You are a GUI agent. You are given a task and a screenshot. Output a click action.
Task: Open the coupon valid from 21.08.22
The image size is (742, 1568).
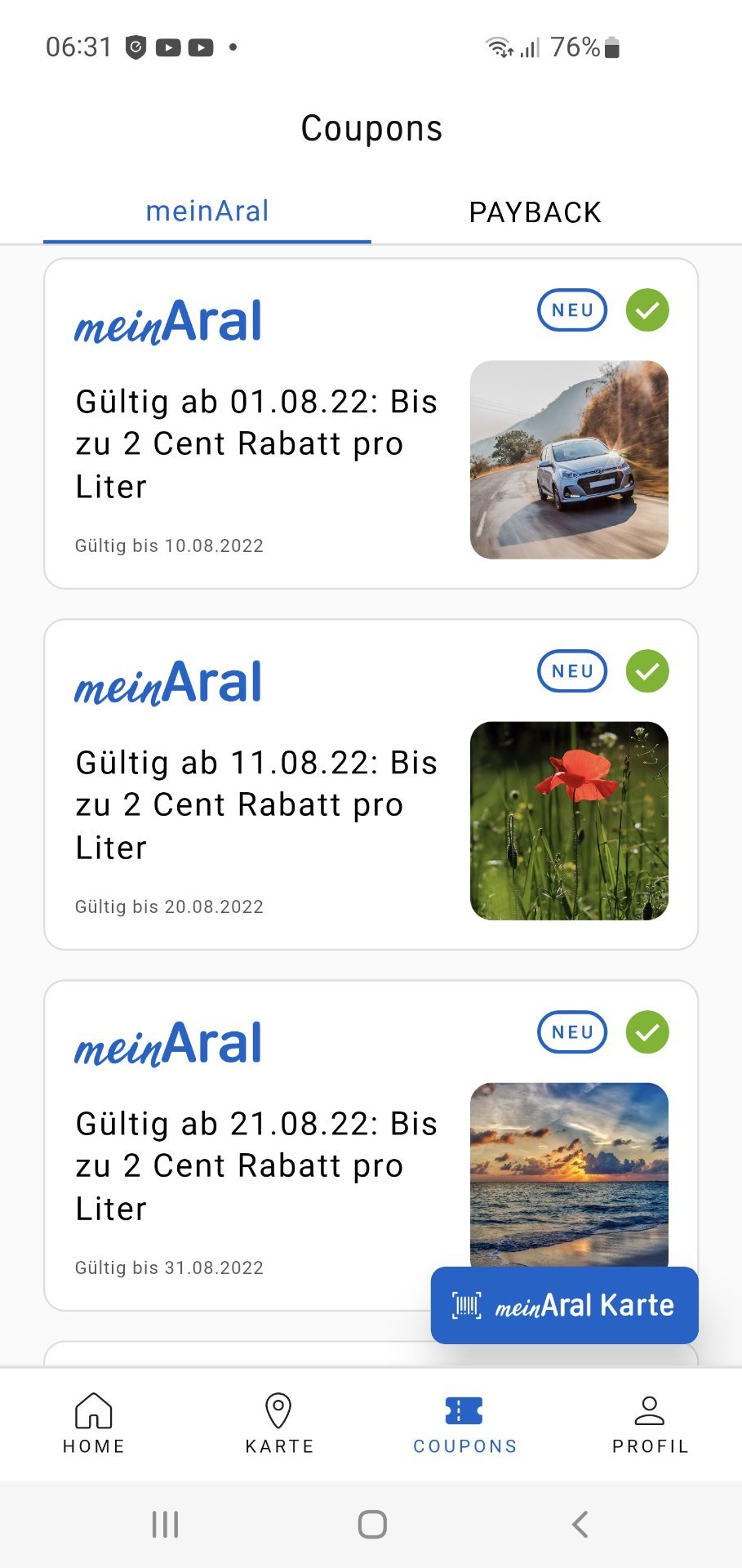[371, 1145]
